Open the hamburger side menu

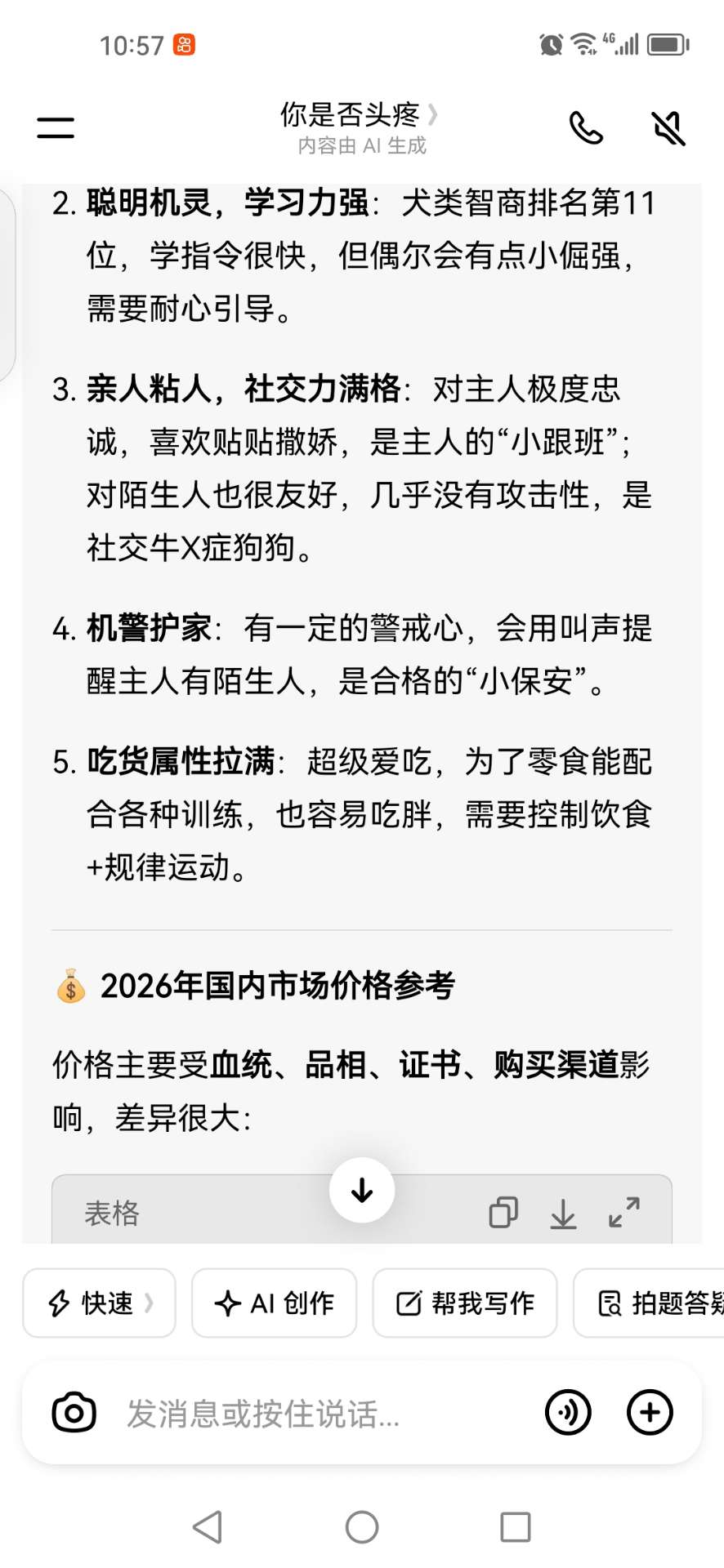pos(56,127)
